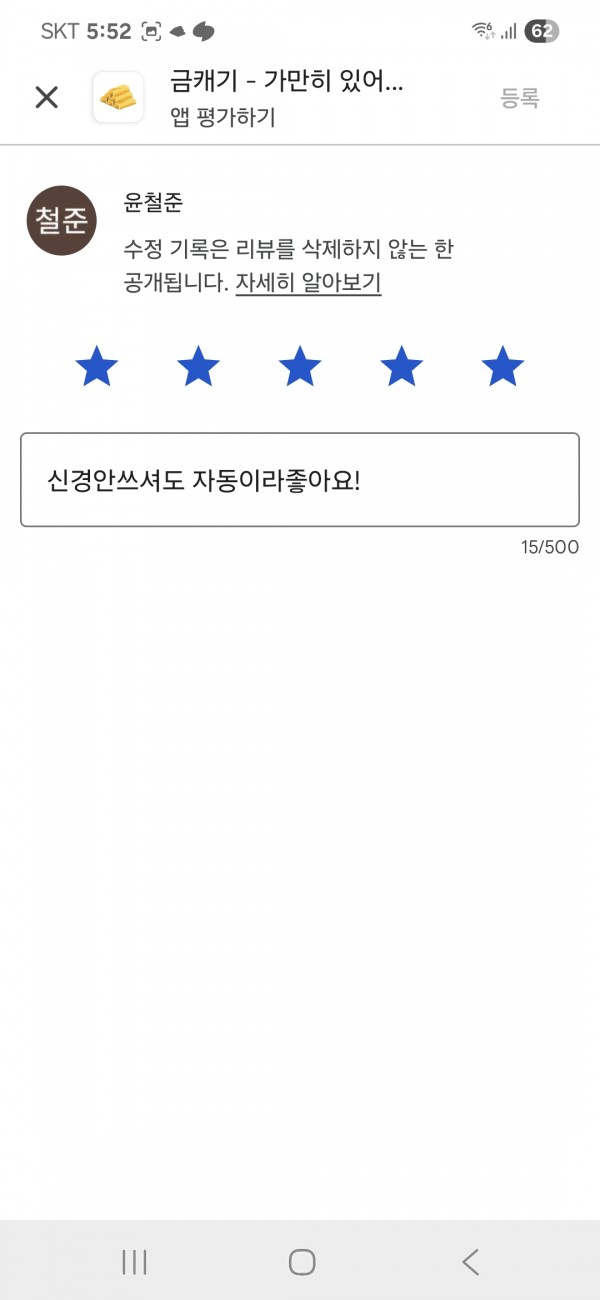Open the 자세히 알아보기 link
Image resolution: width=600 pixels, height=1300 pixels.
point(308,283)
